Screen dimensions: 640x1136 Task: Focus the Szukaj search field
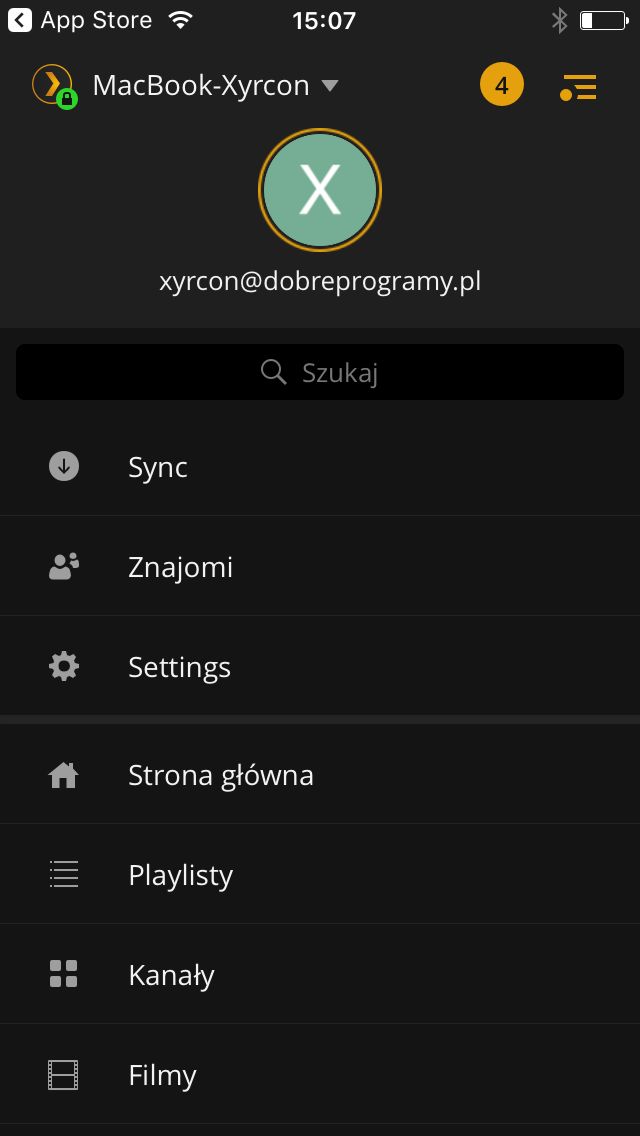click(320, 372)
